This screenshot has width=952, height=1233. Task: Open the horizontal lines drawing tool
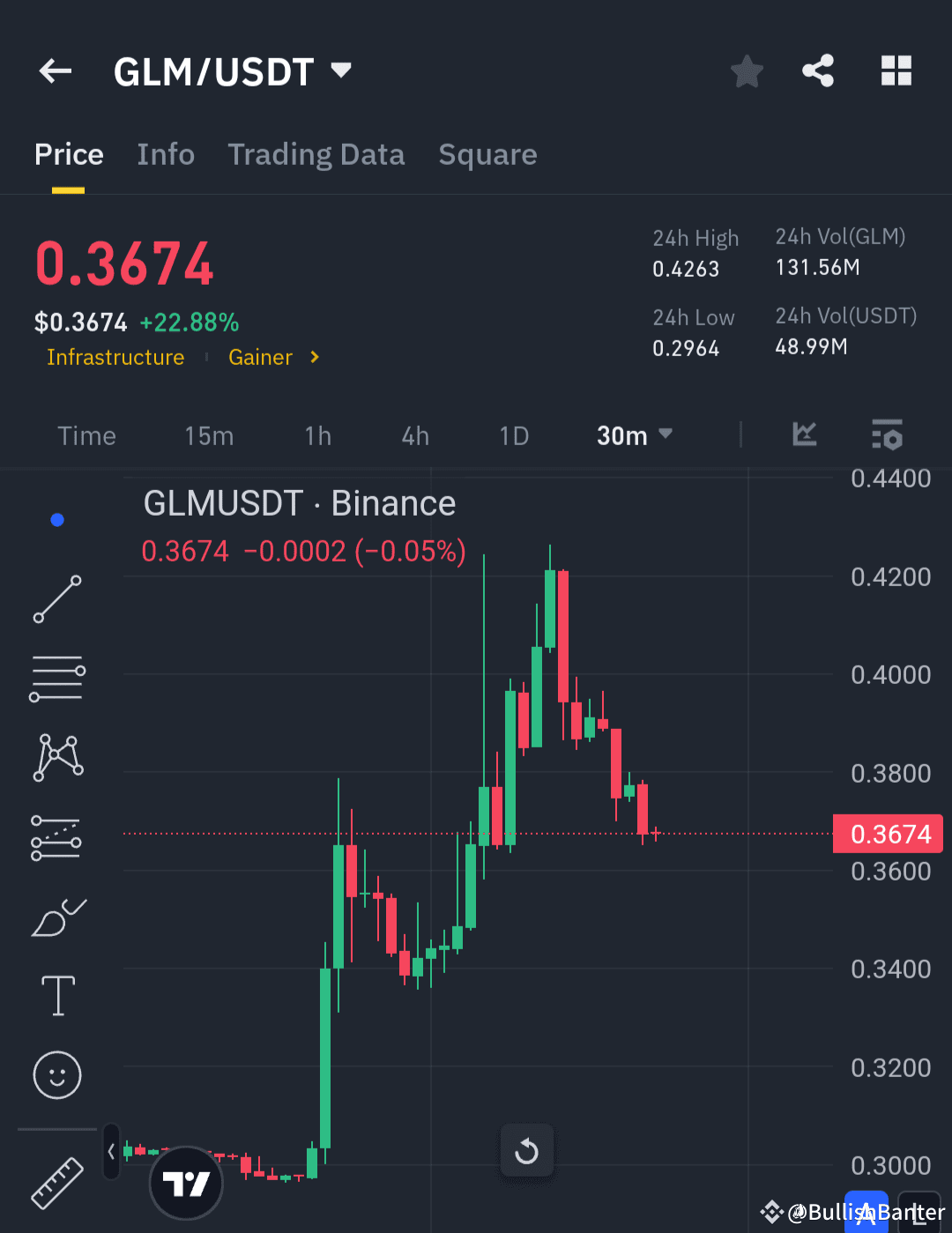click(x=56, y=678)
